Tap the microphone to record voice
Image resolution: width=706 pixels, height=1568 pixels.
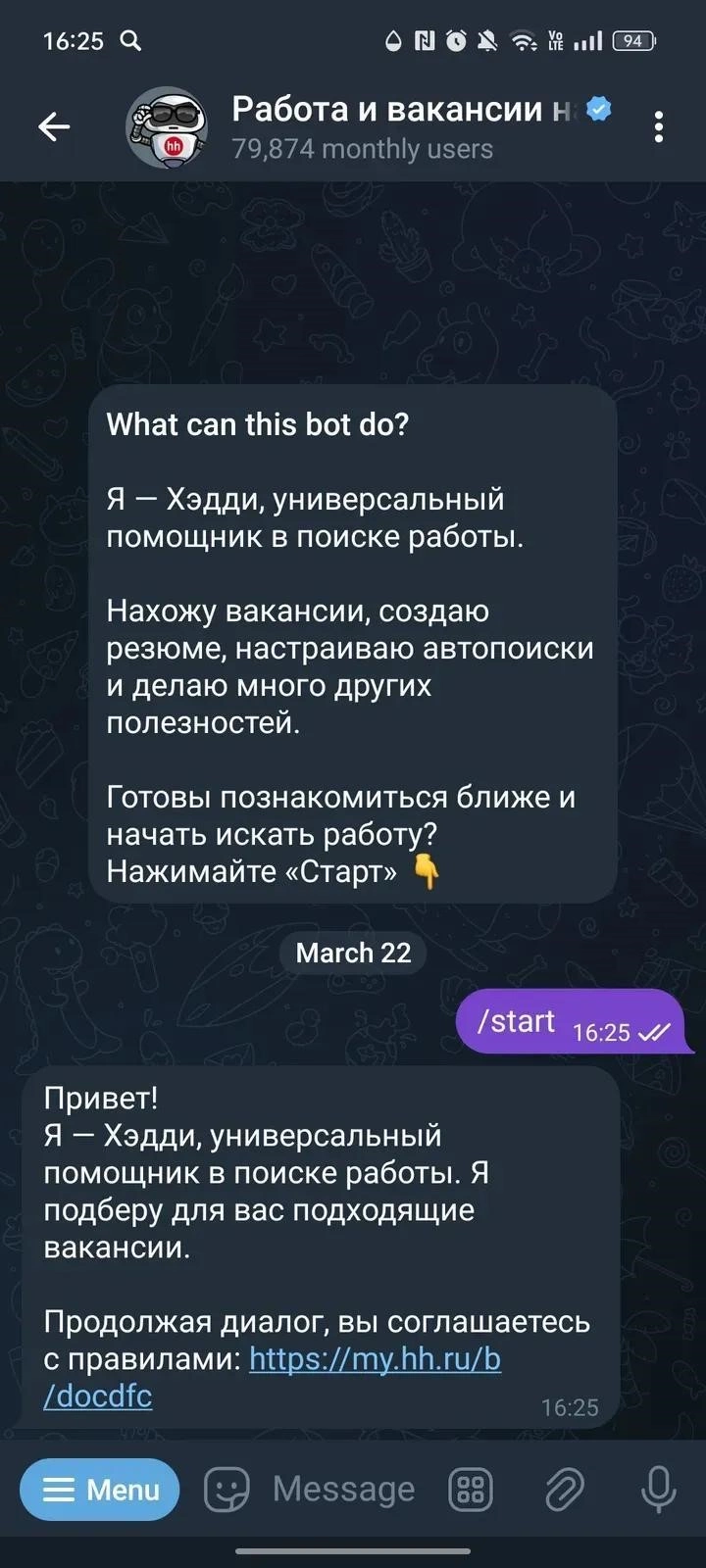(x=658, y=1491)
